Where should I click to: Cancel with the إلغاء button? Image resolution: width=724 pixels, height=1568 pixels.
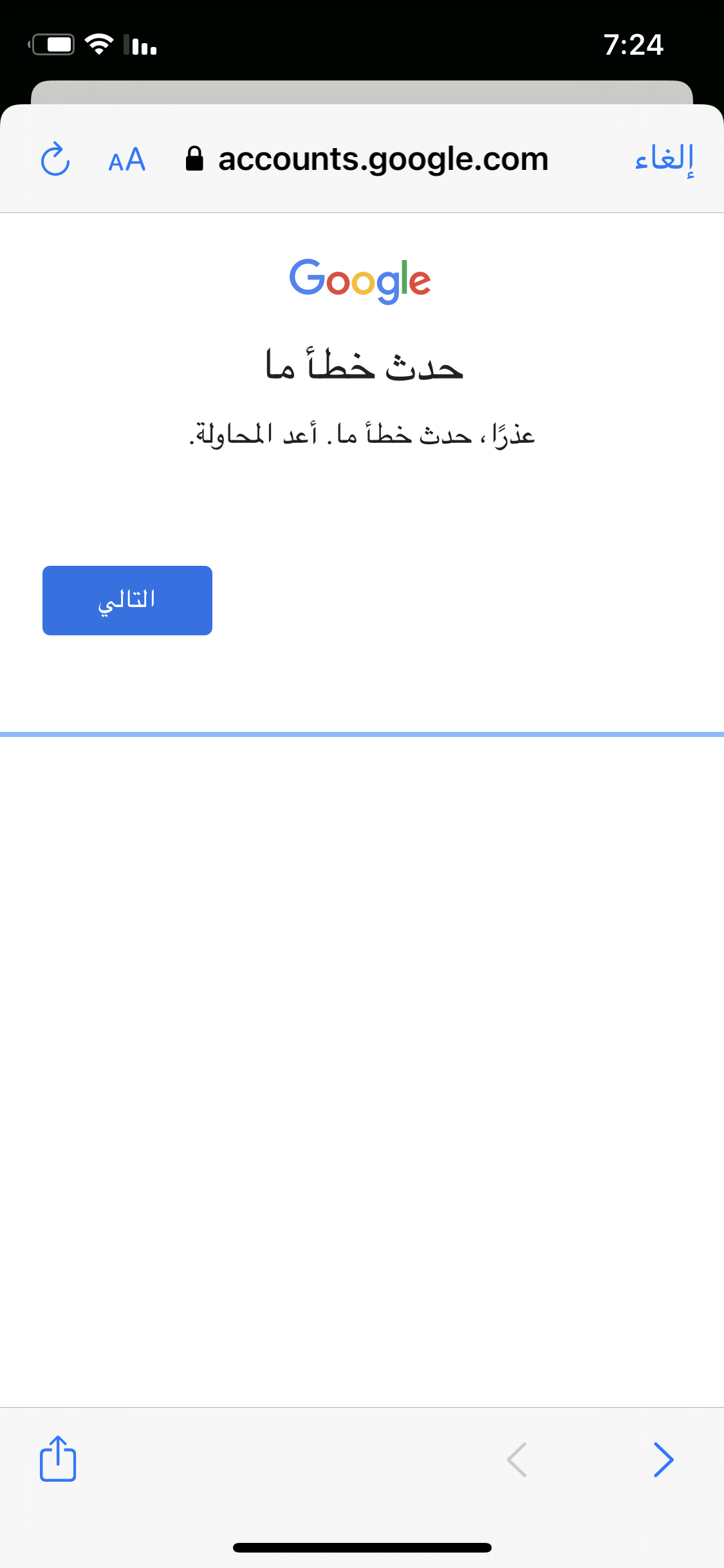665,159
